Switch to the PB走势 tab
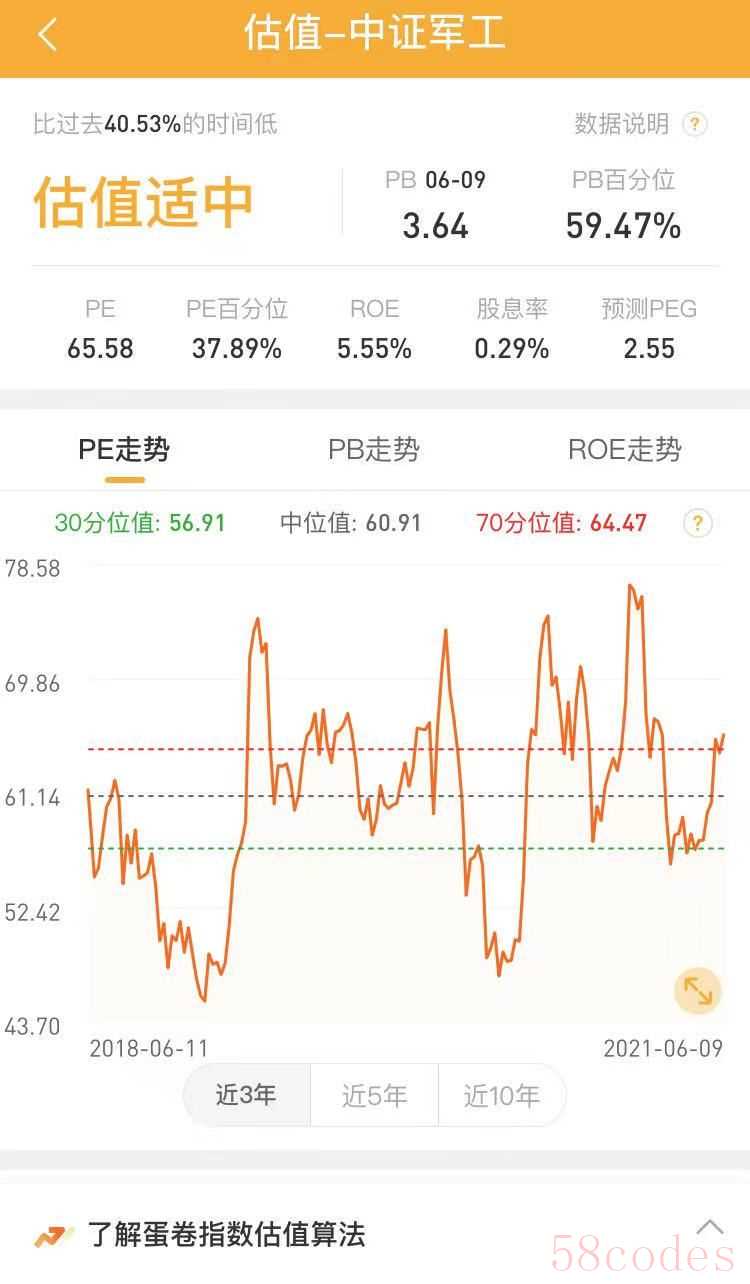Viewport: 750px width, 1284px height. coord(374,450)
